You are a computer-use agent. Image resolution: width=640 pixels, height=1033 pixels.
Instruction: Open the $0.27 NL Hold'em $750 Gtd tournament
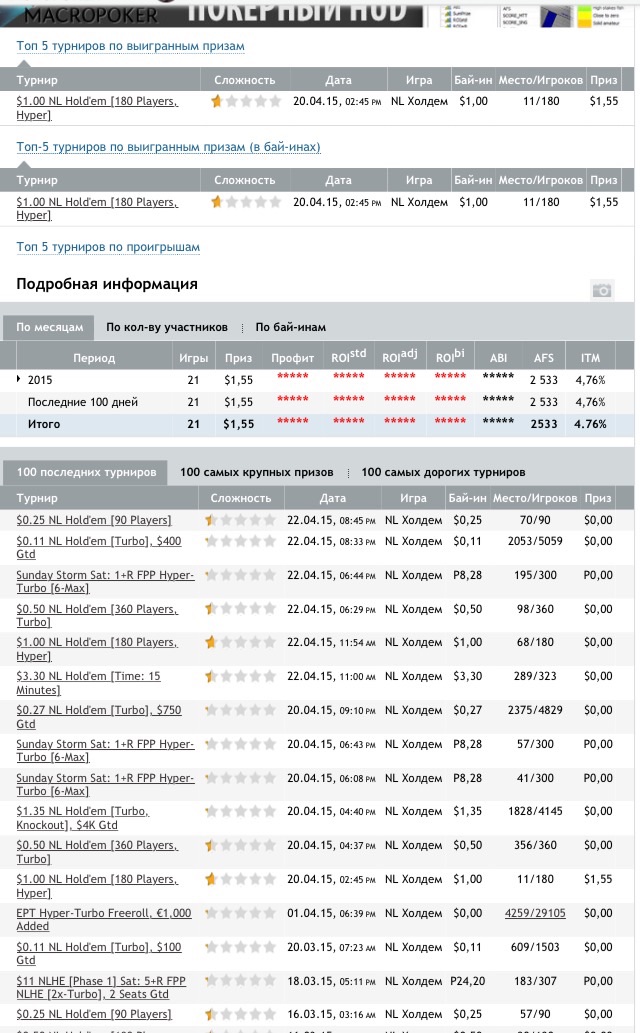click(99, 711)
